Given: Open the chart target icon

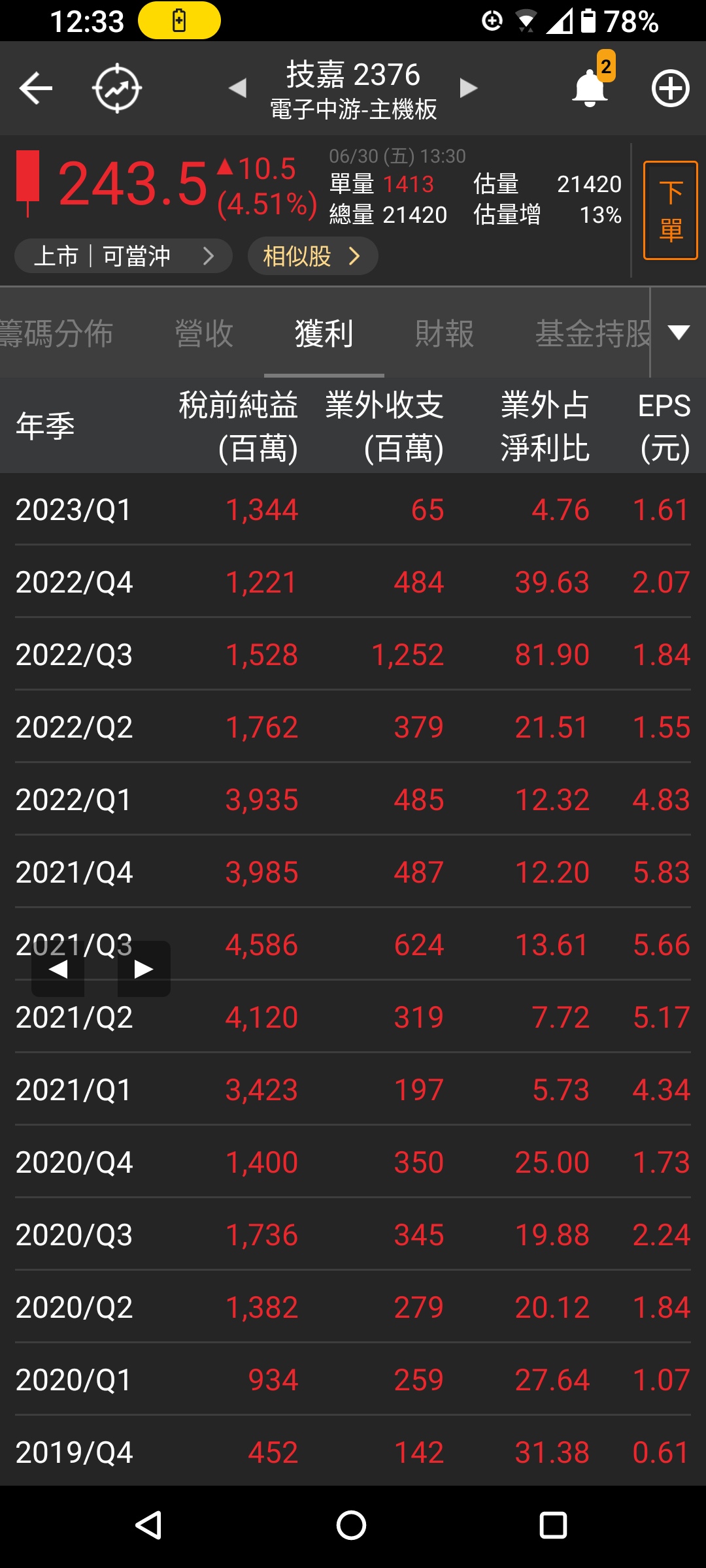Looking at the screenshot, I should 117,88.
